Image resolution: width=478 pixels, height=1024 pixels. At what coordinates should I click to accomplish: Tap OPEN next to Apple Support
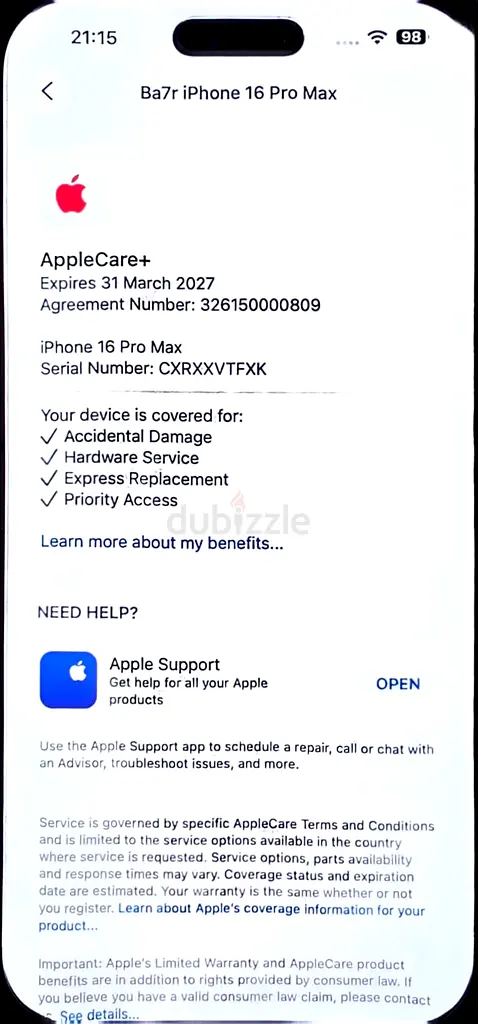tap(398, 684)
